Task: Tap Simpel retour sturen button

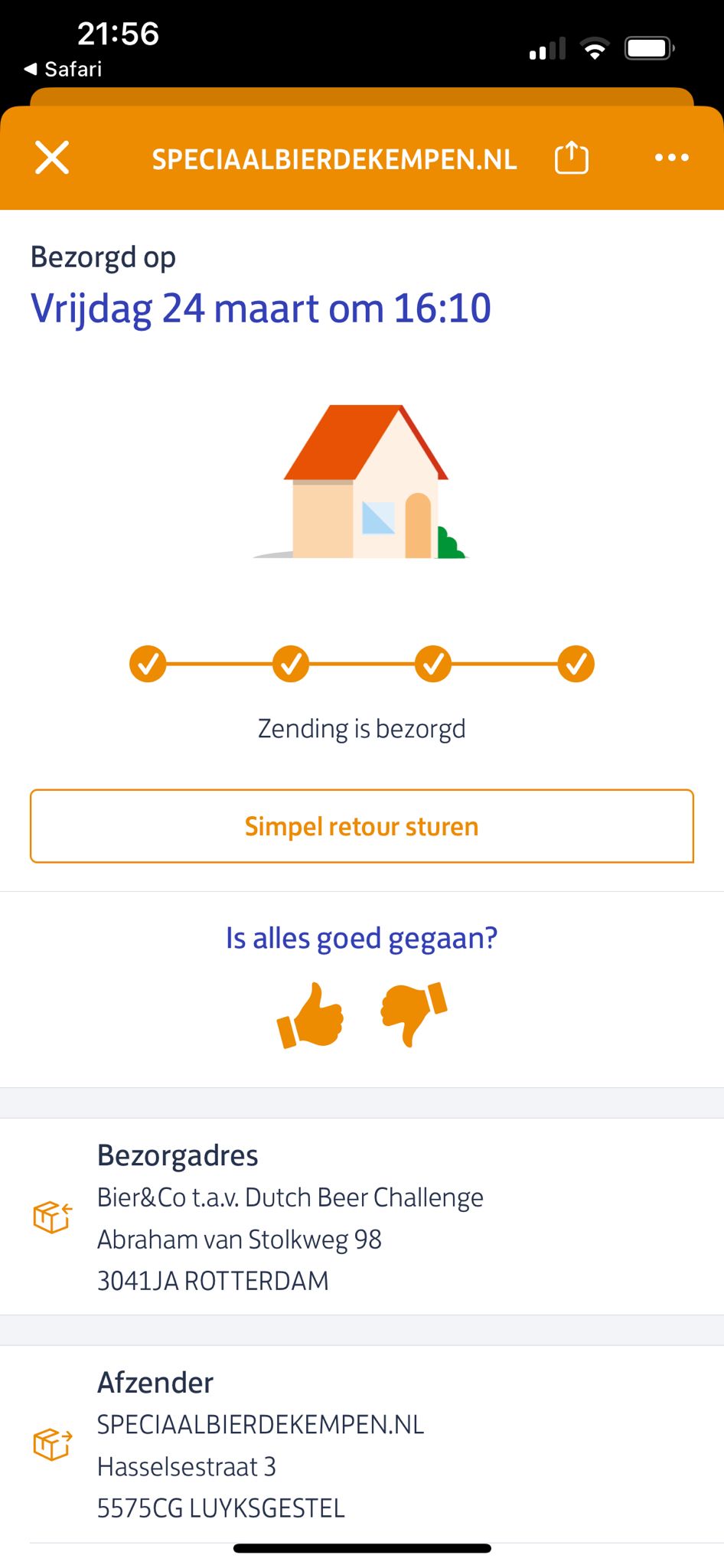Action: (x=362, y=826)
